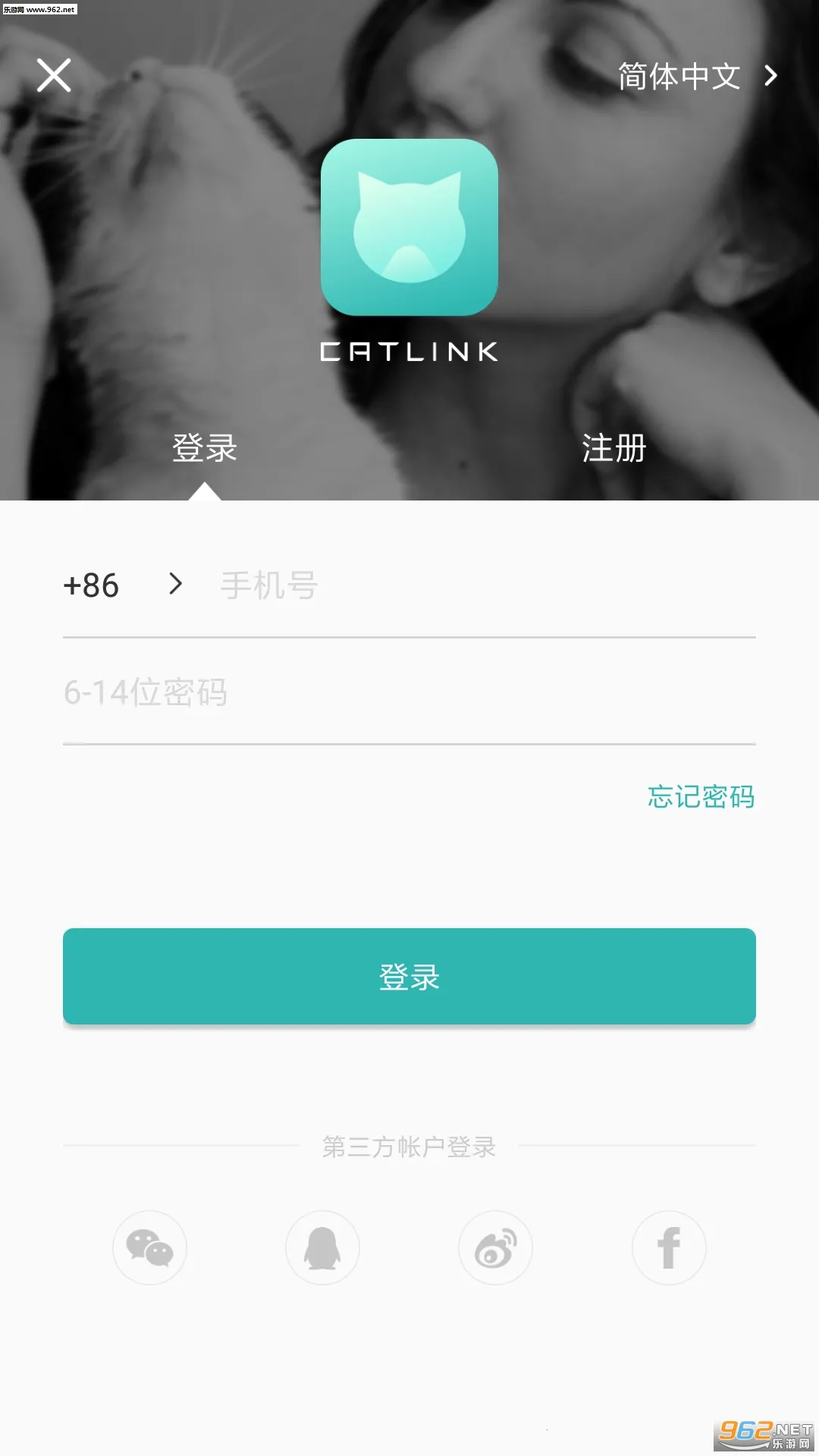Click the chevron next to +86
This screenshot has width=819, height=1456.
click(x=175, y=584)
